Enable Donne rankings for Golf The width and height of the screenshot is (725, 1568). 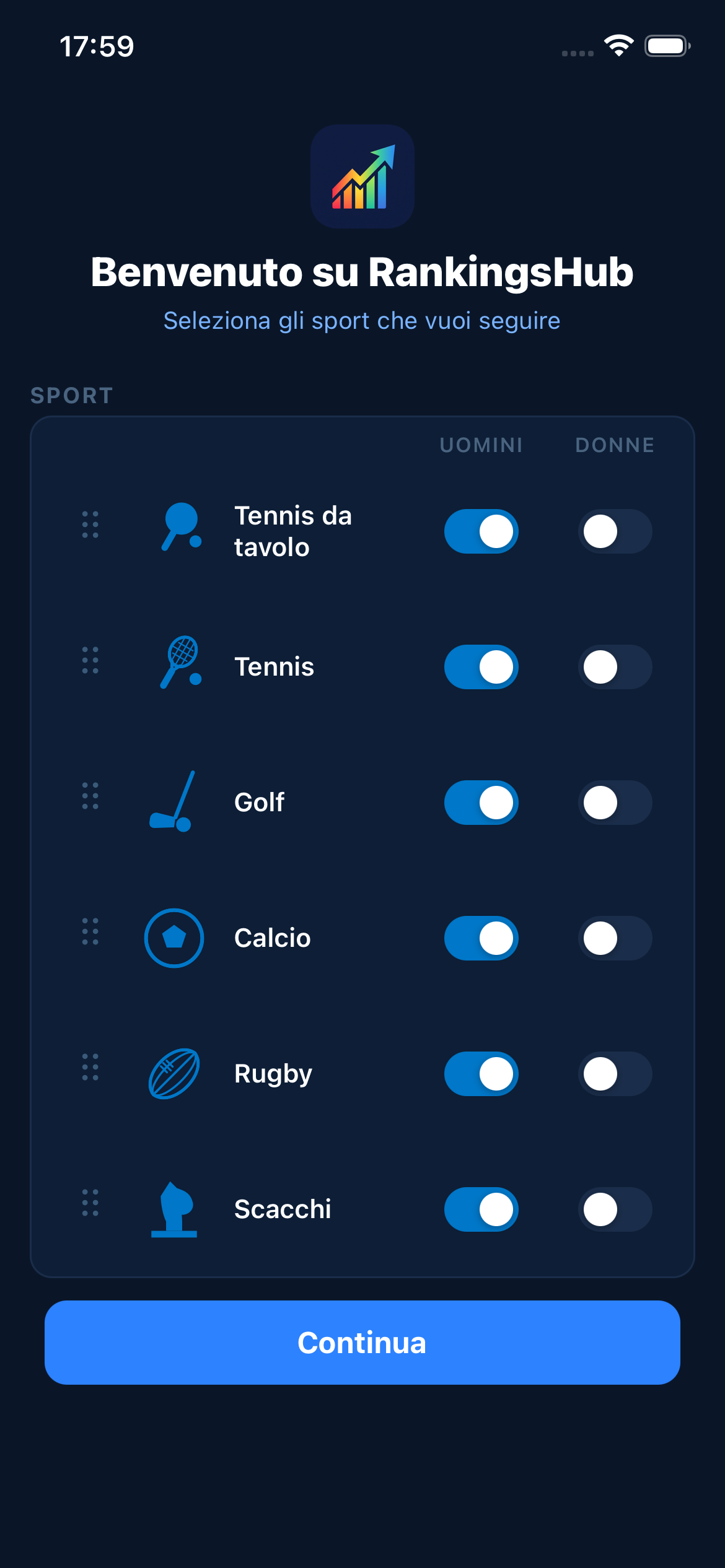[x=615, y=803]
